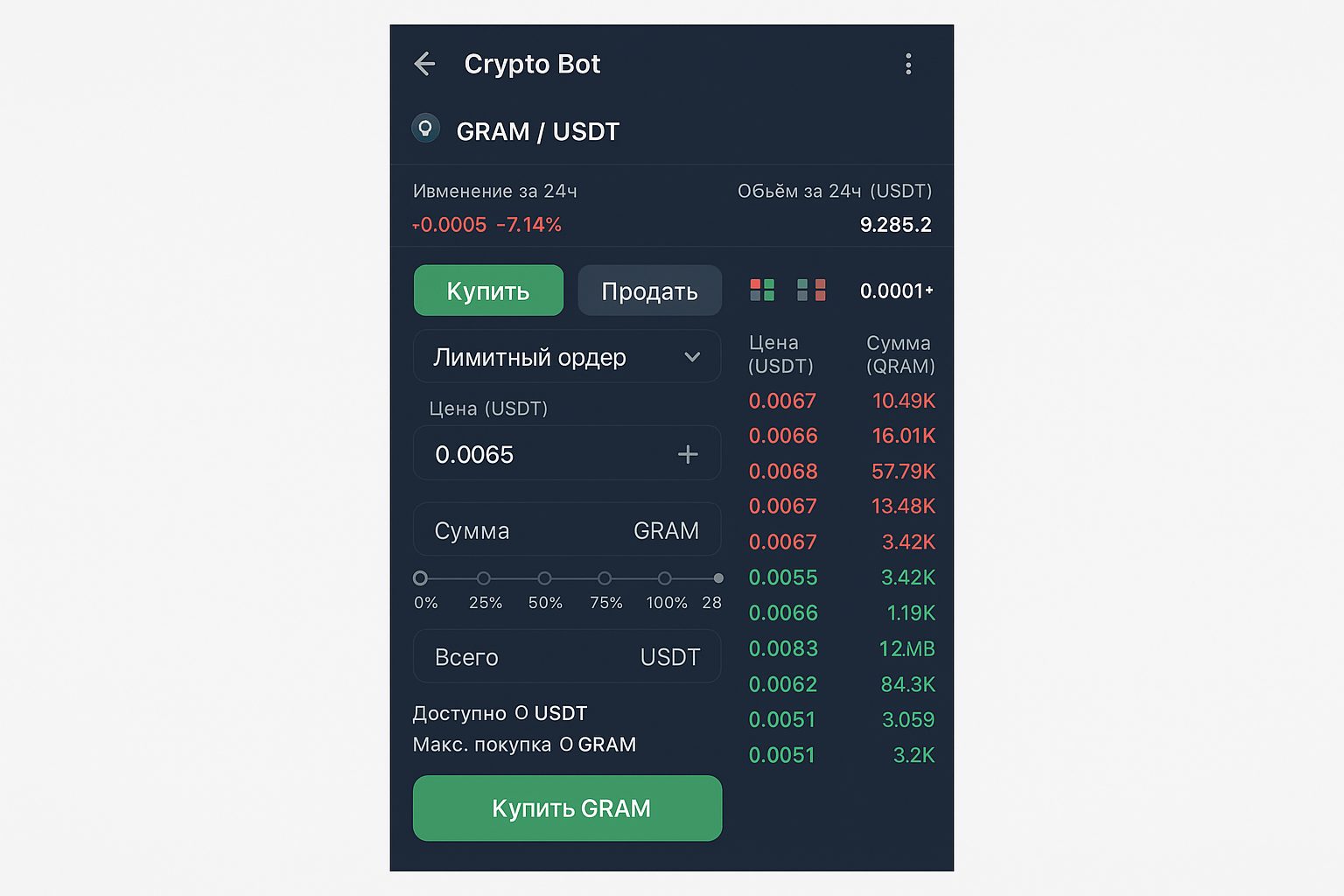The width and height of the screenshot is (1344, 896).
Task: Set amount slider to 75%
Action: point(605,578)
